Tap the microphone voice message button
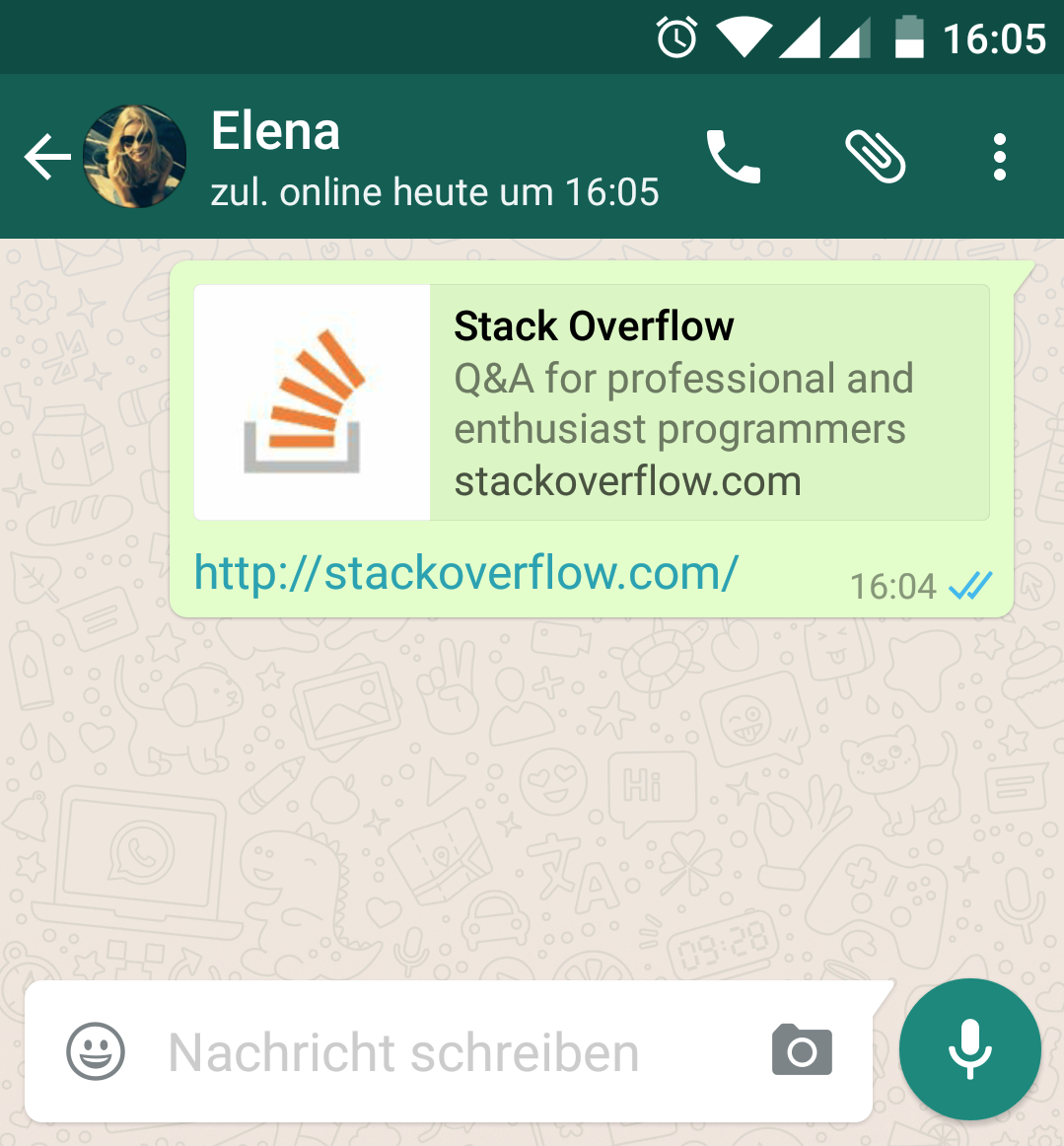 [969, 1049]
